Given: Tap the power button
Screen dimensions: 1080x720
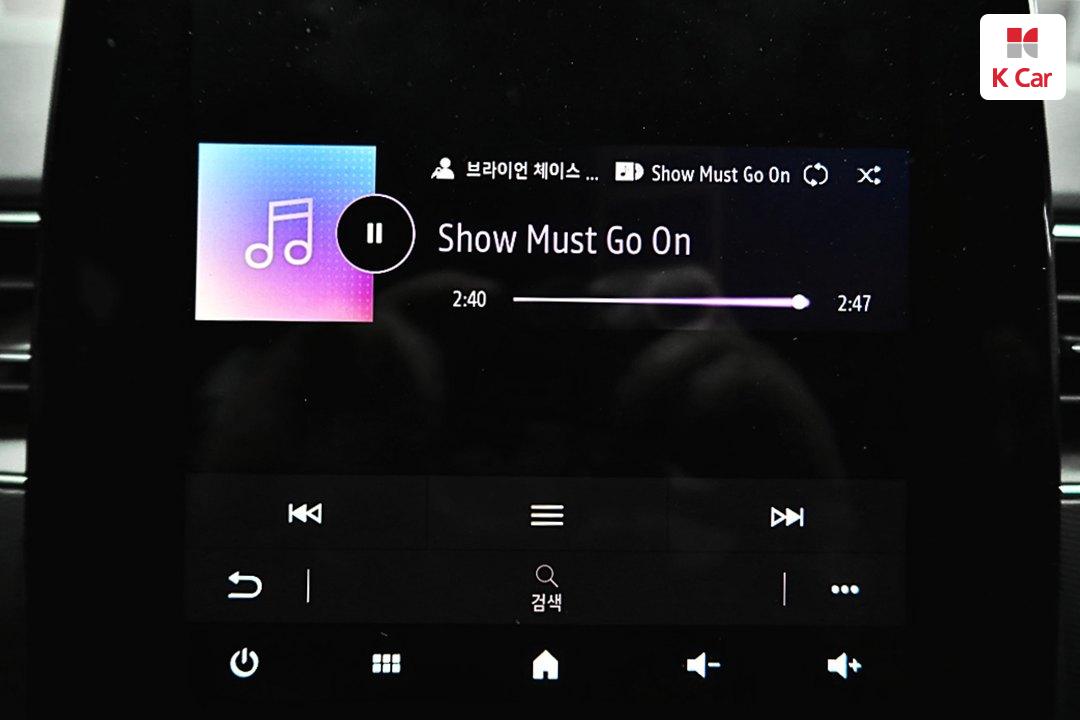Looking at the screenshot, I should coord(244,663).
